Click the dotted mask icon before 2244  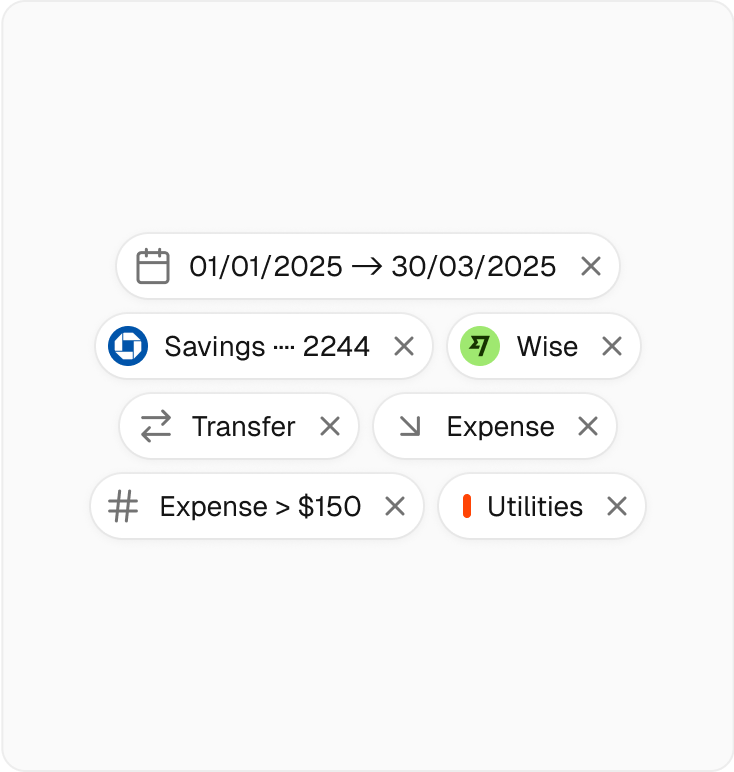(x=284, y=346)
